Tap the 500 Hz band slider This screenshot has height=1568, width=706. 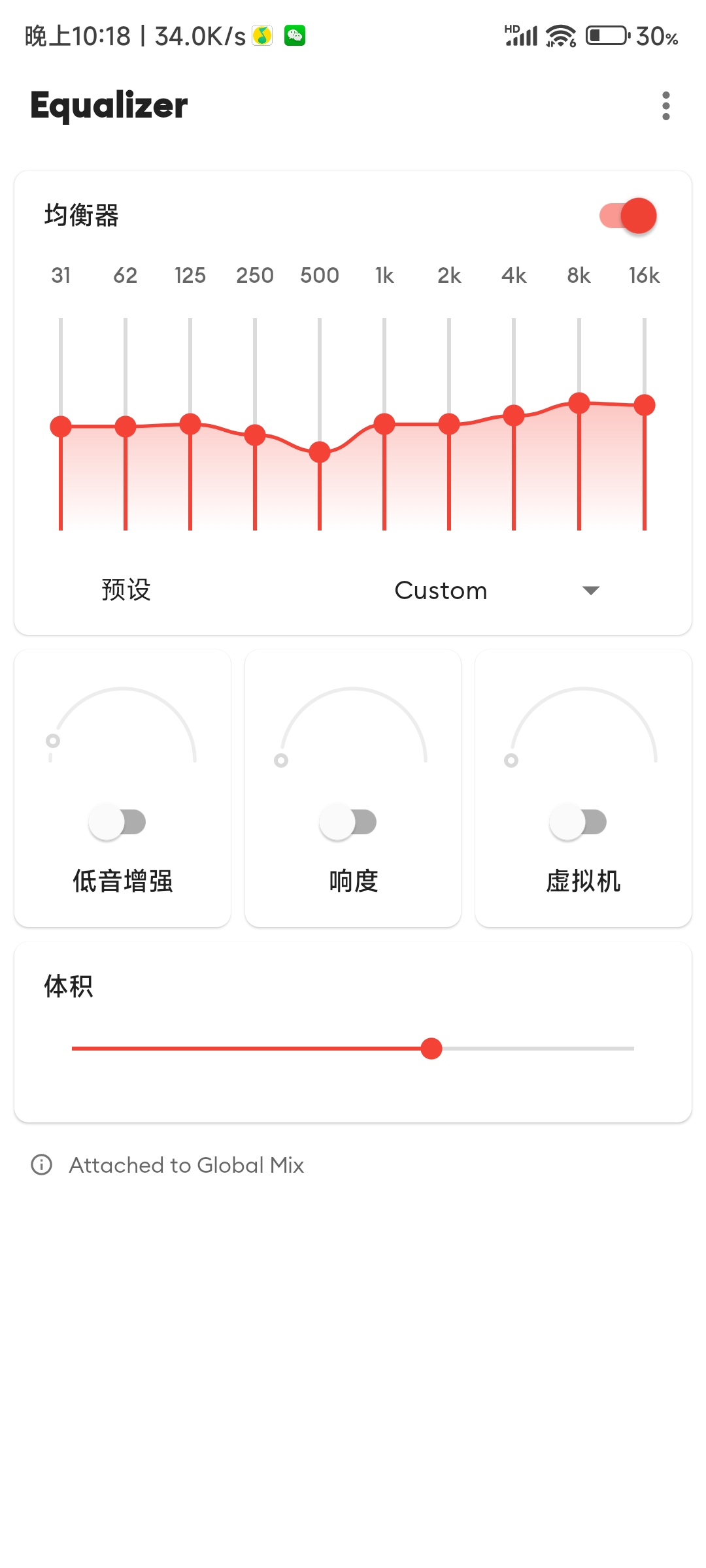coord(320,425)
